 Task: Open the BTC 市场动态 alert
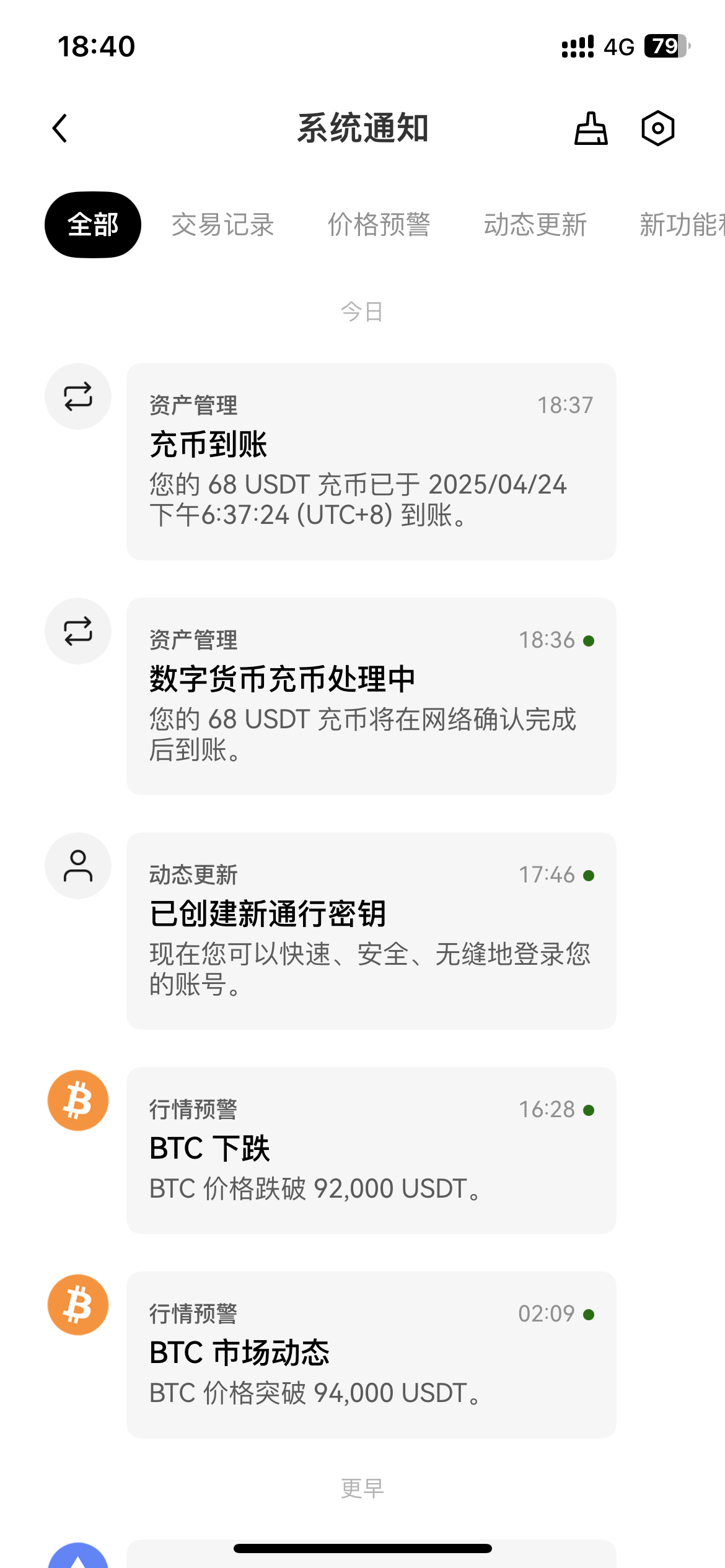tap(371, 1354)
